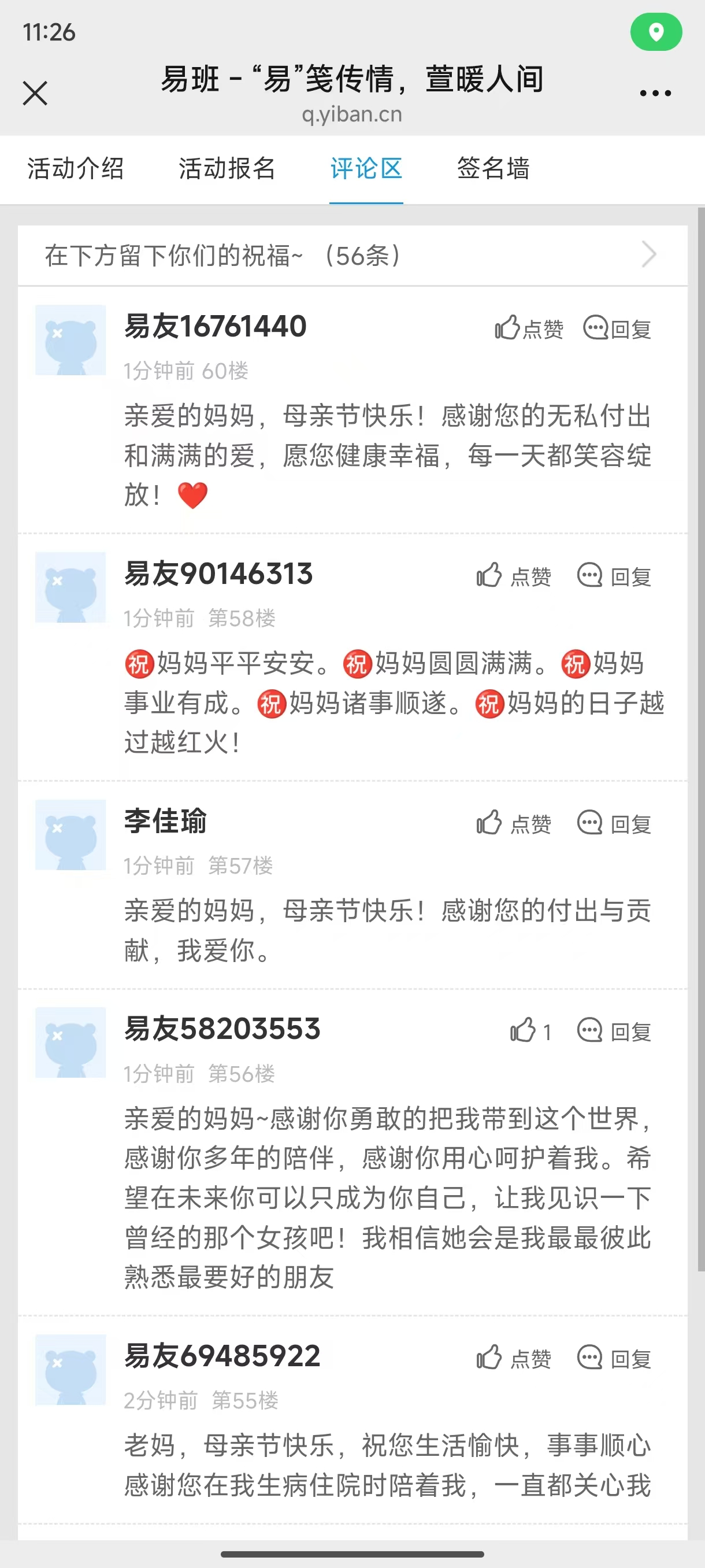Open 李佳瑜's avatar
Screen dimensions: 705x1568
tap(70, 834)
